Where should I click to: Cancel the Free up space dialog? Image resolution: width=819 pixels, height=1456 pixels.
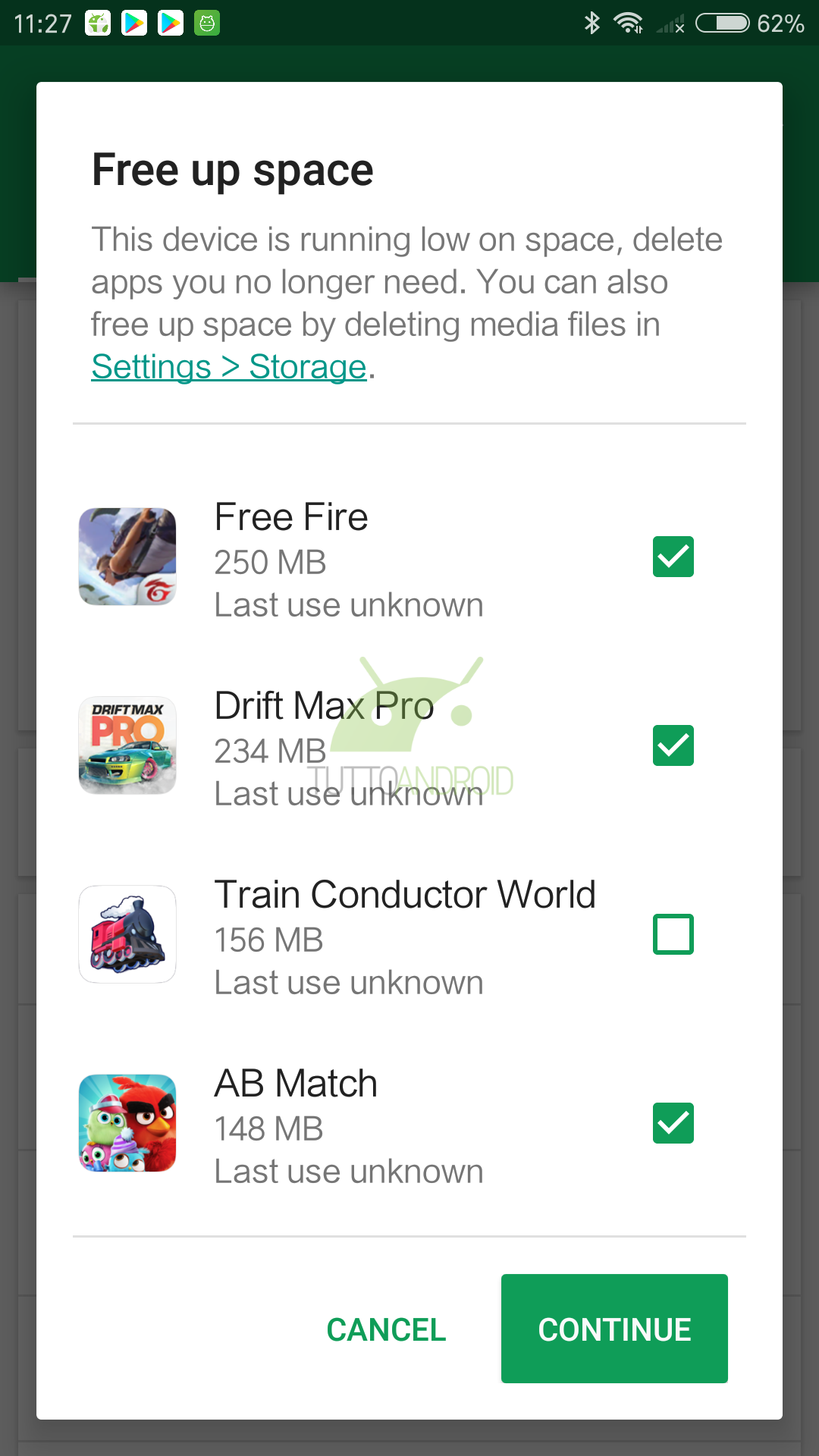click(386, 1329)
